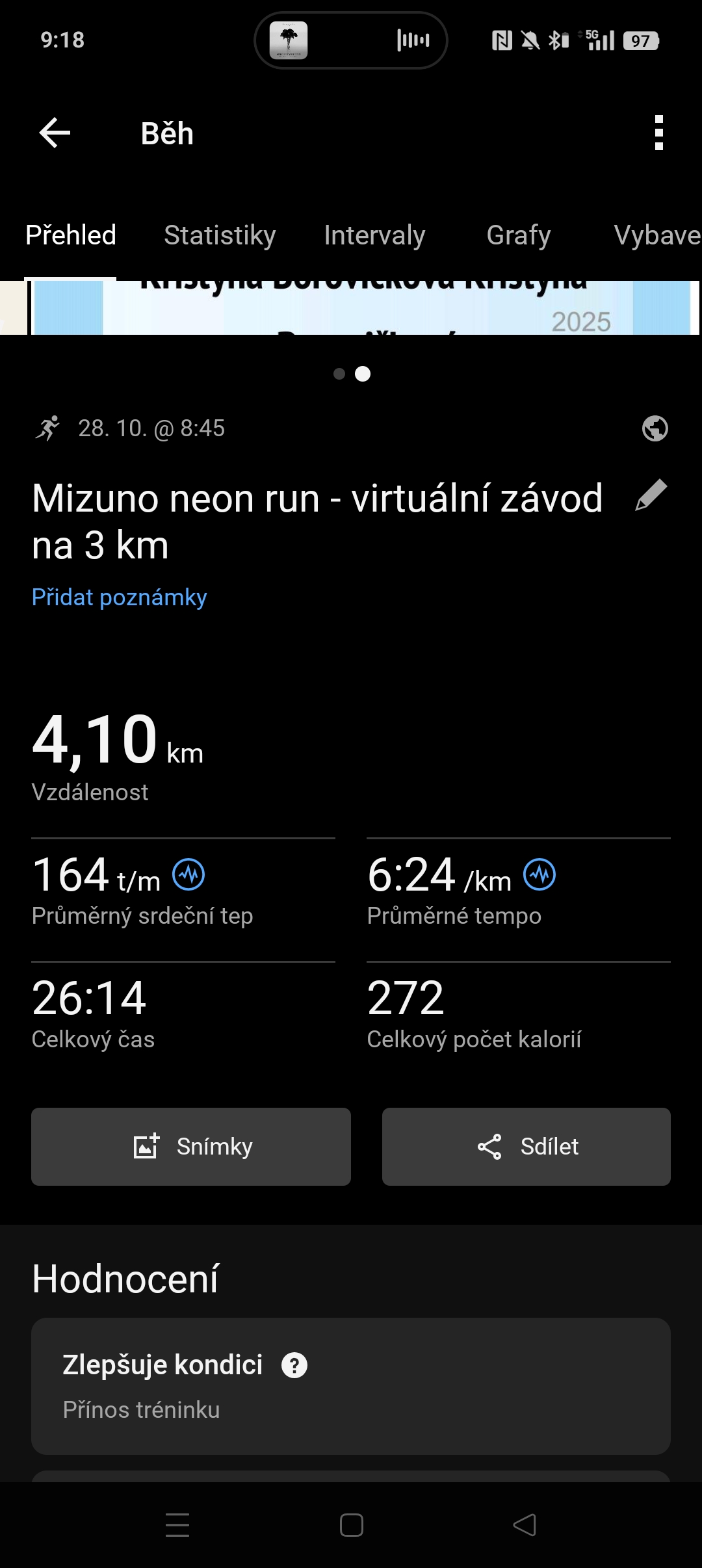Tap the Přidat poznámky link
The image size is (702, 1568).
click(120, 597)
